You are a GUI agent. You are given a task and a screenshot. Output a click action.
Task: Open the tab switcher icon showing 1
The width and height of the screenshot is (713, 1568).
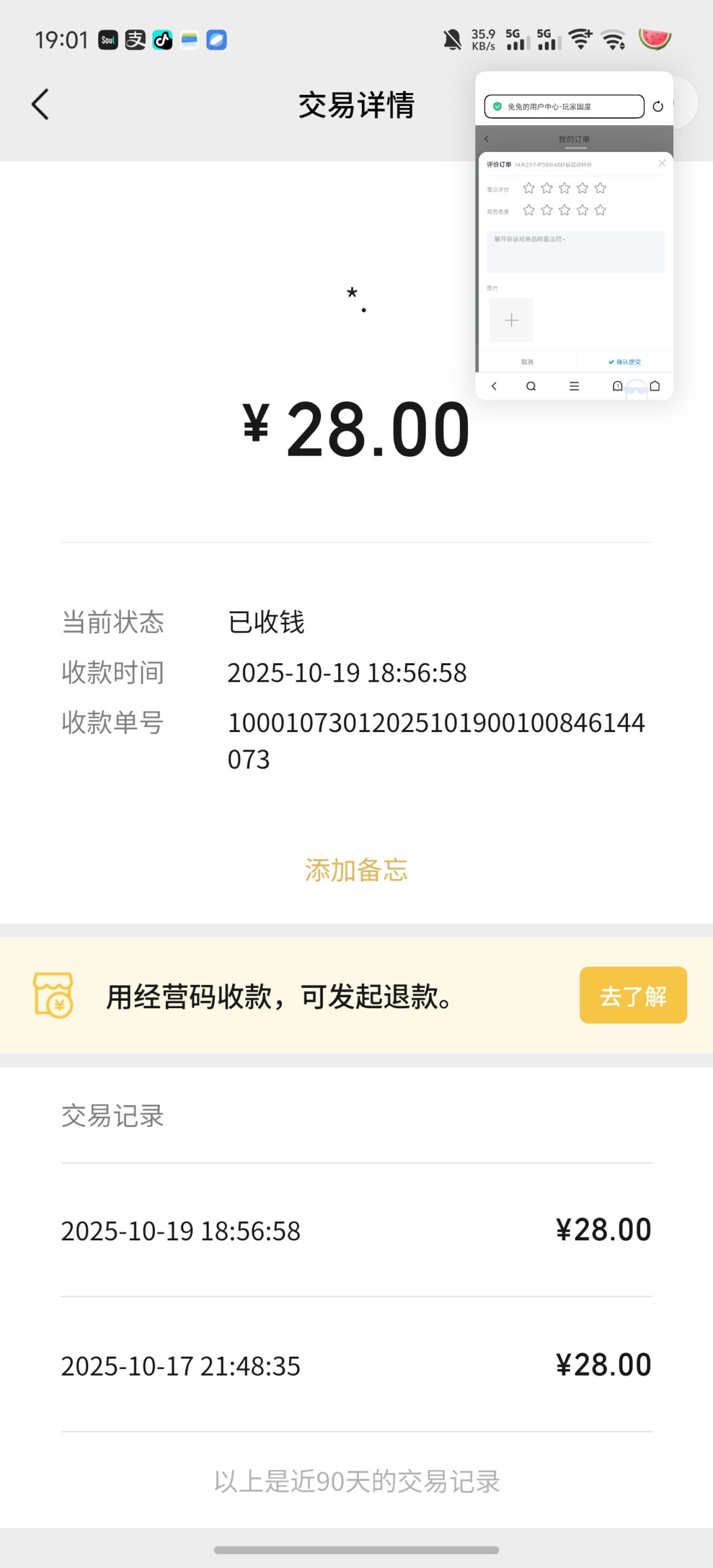pos(617,386)
